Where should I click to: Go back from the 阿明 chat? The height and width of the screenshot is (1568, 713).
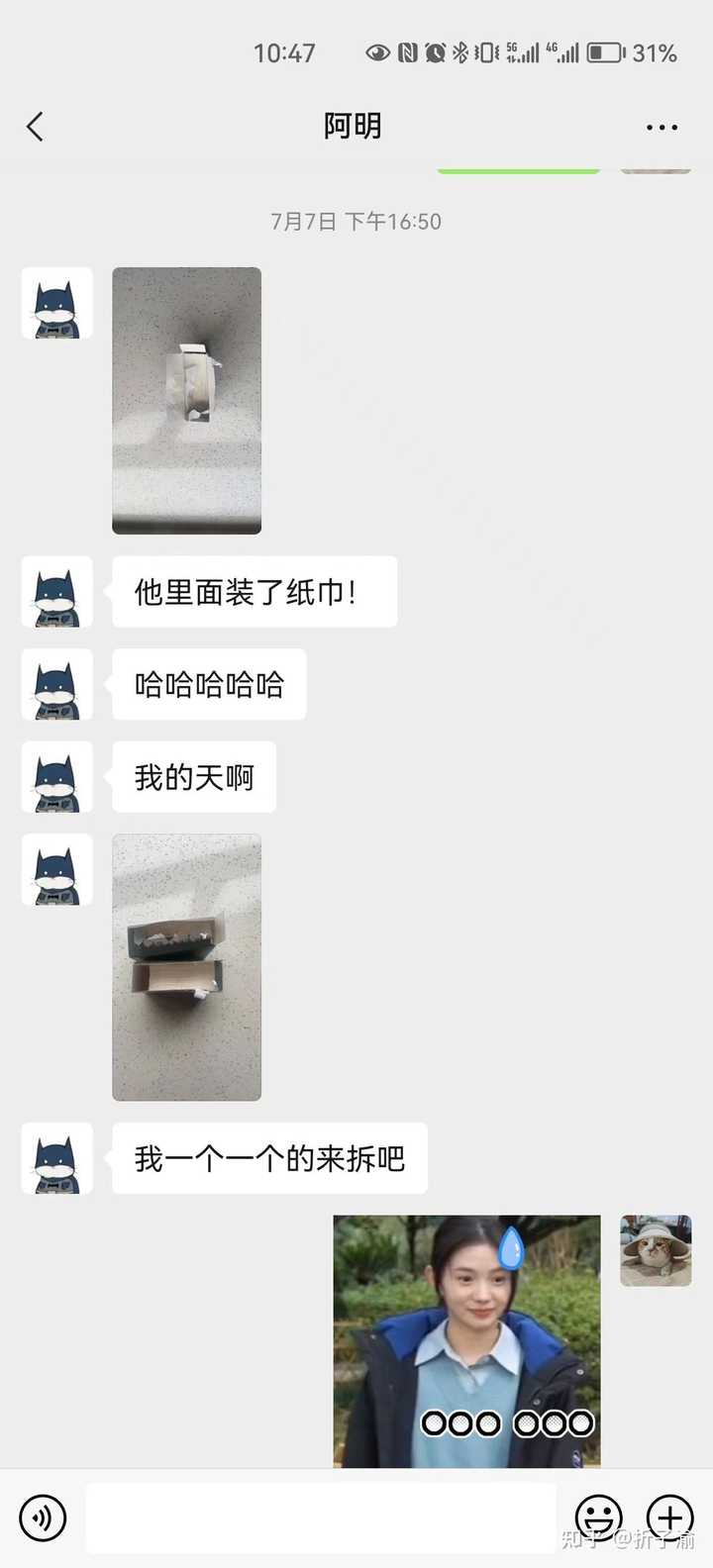[x=36, y=127]
